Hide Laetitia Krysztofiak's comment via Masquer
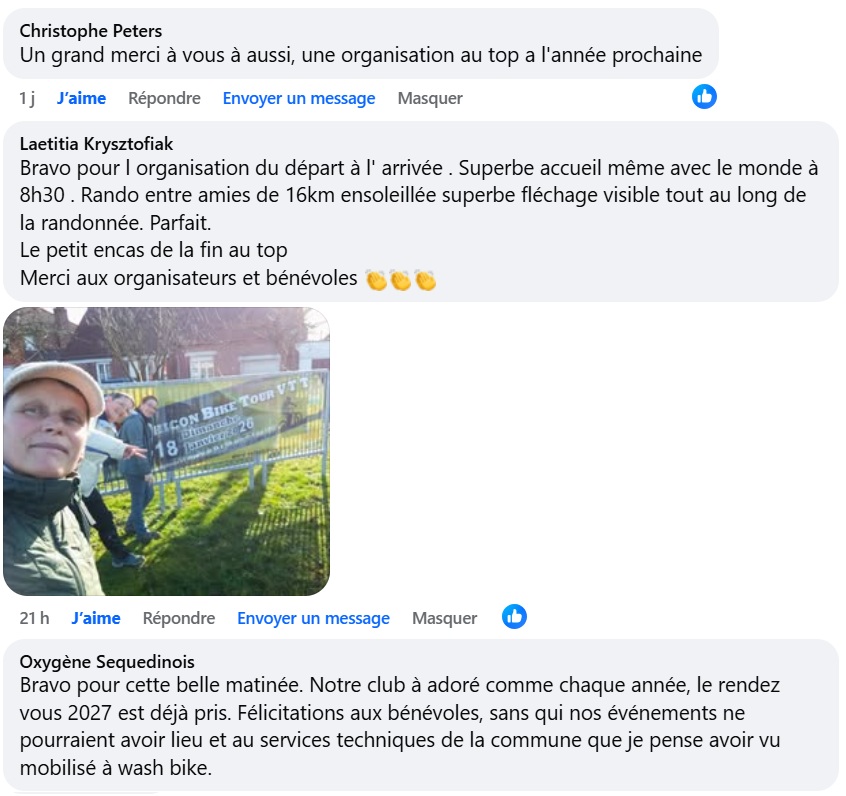846x796 pixels. pyautogui.click(x=445, y=618)
